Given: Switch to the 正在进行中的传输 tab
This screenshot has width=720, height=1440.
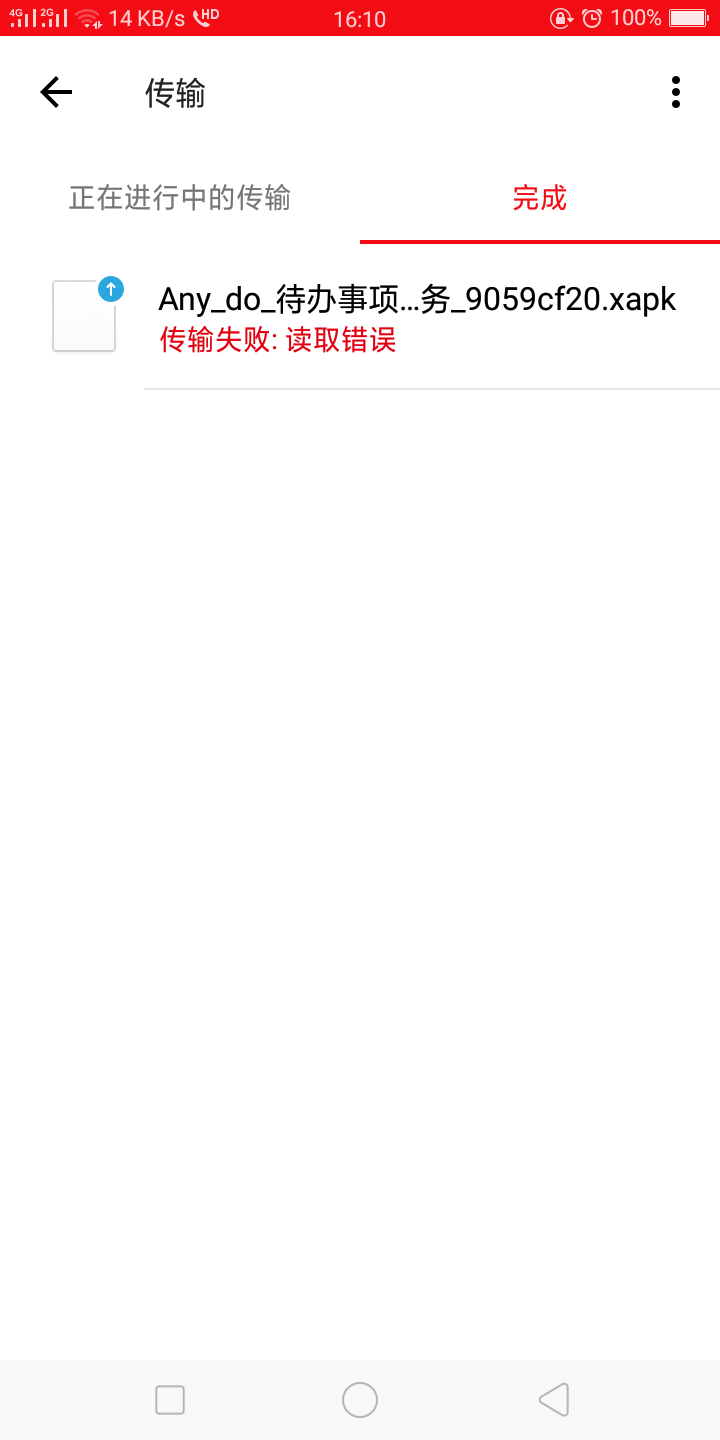Looking at the screenshot, I should [x=180, y=198].
